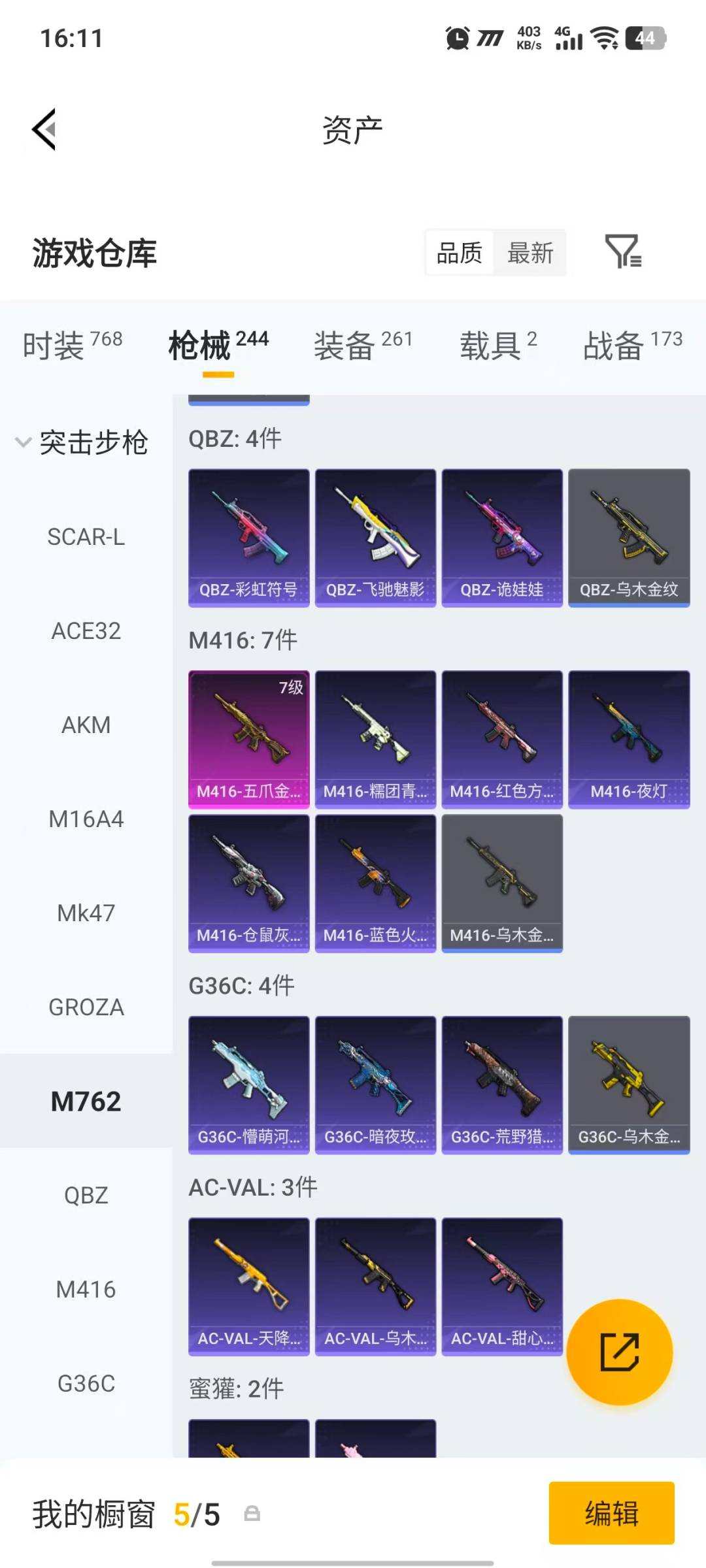Screen dimensions: 706x1568
Task: Switch to the 装备 tab
Action: [363, 344]
